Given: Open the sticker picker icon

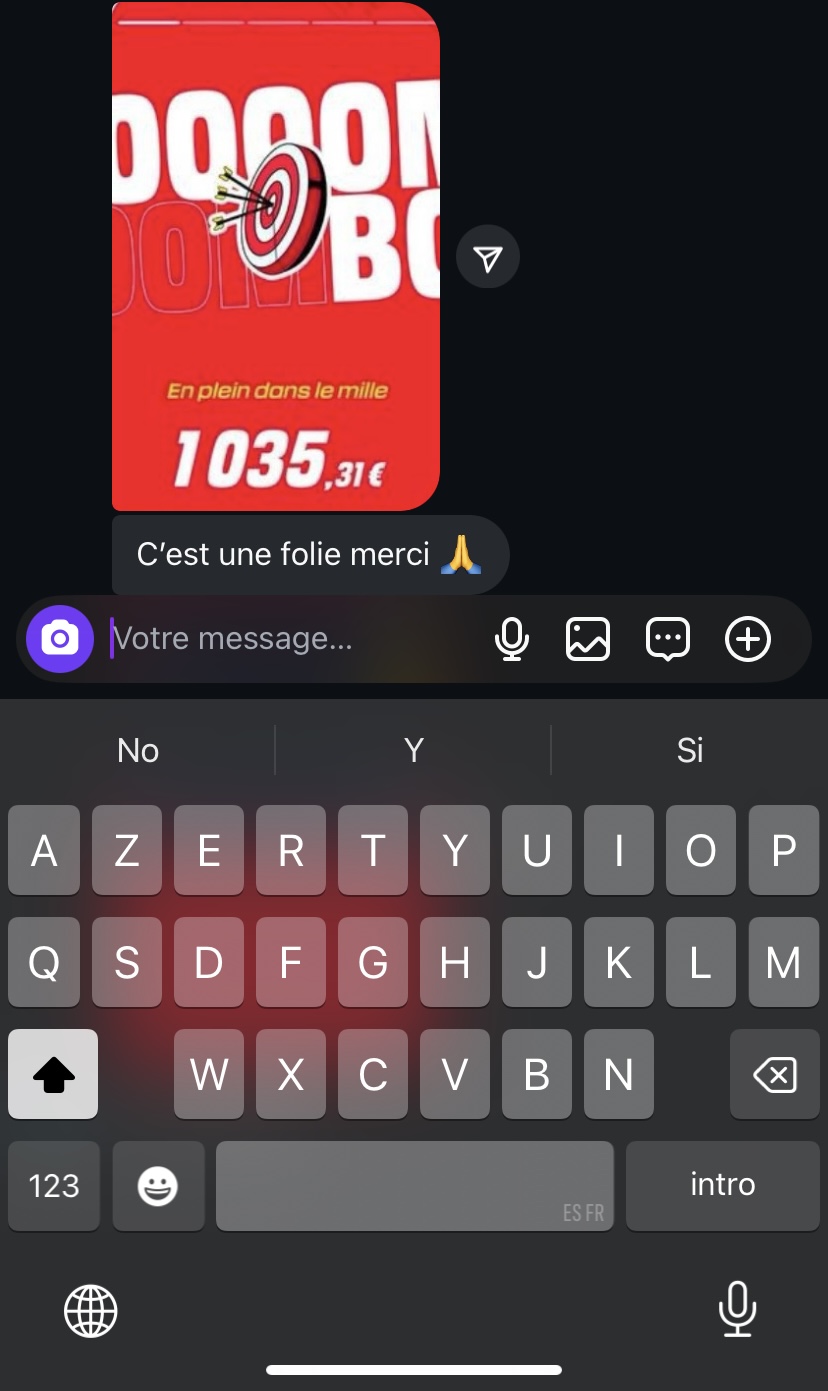Looking at the screenshot, I should (x=667, y=638).
